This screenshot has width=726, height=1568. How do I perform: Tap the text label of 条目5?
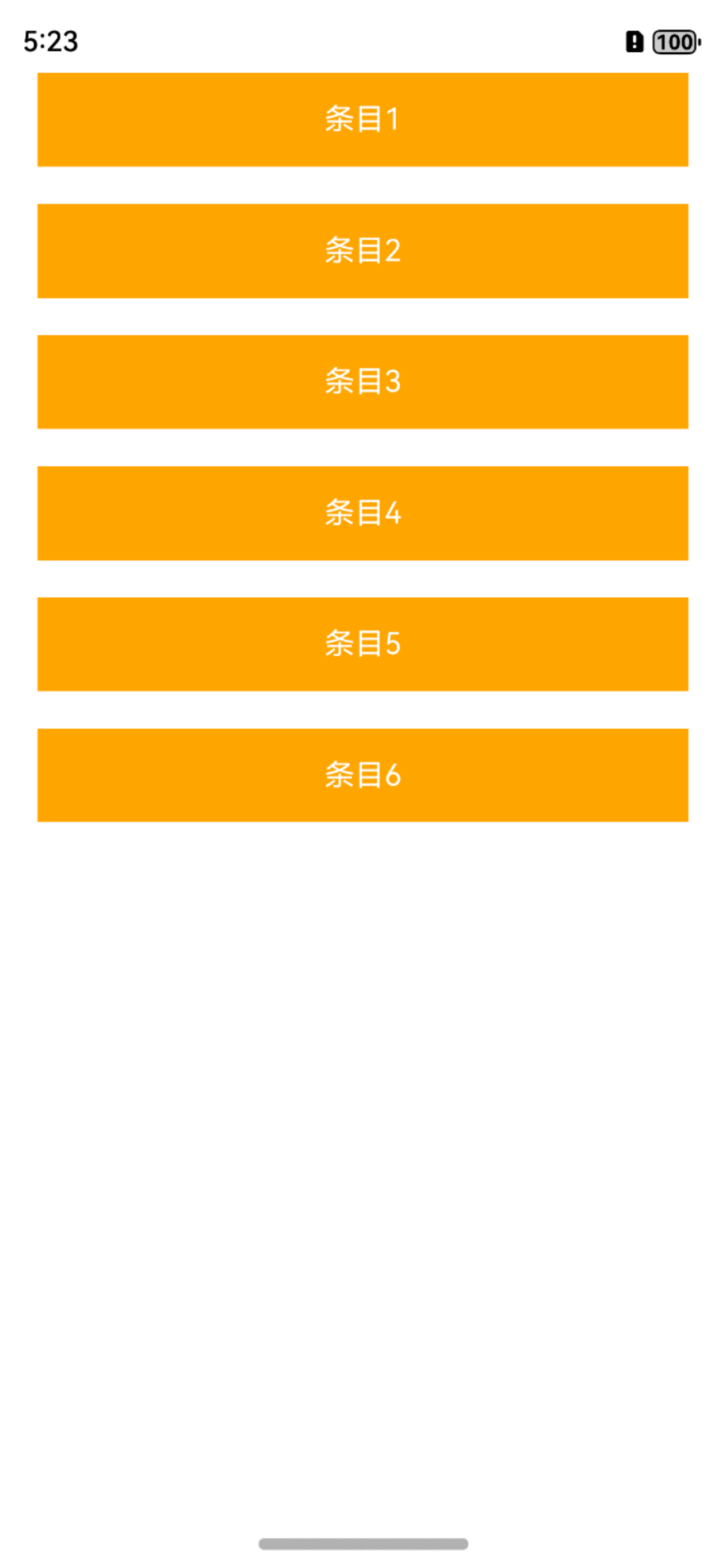click(x=362, y=644)
